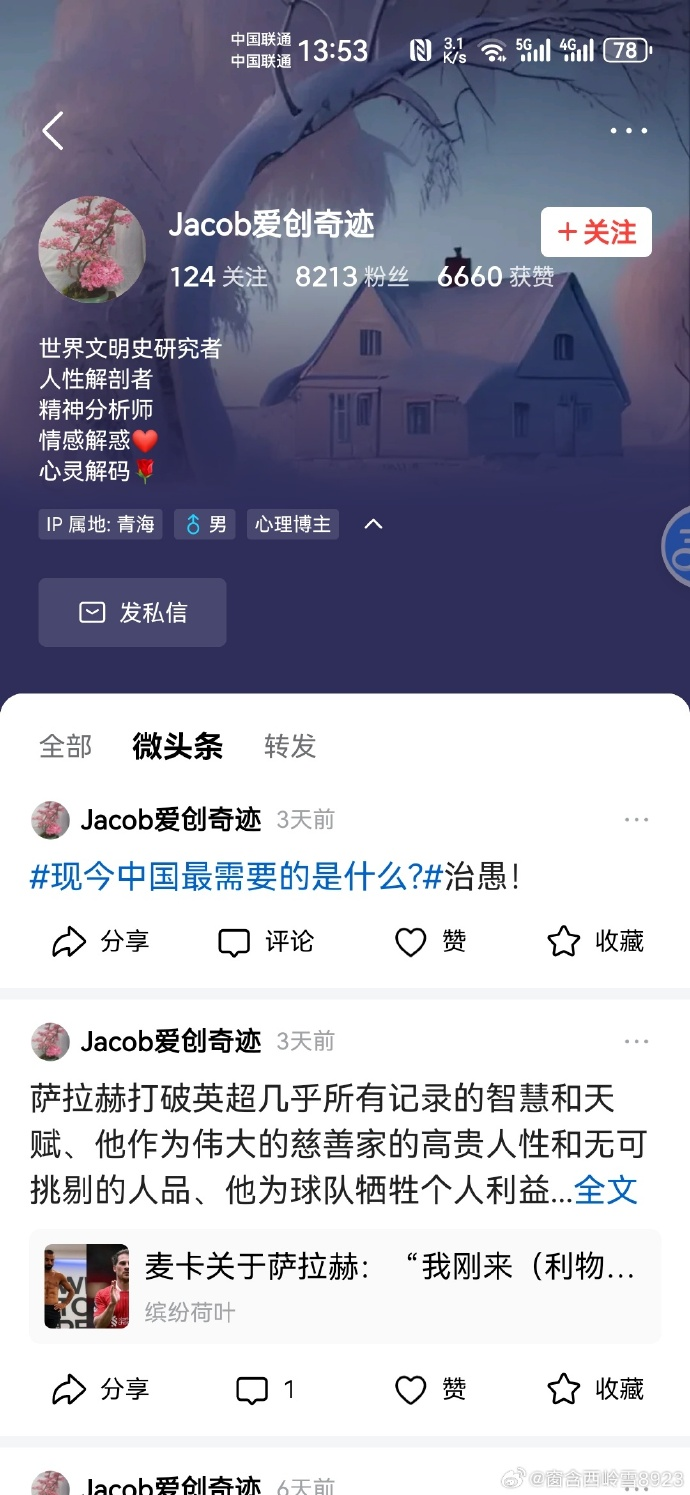Expand 全文 of the 萨拉赫 post
This screenshot has height=1495, width=690.
pos(605,1190)
